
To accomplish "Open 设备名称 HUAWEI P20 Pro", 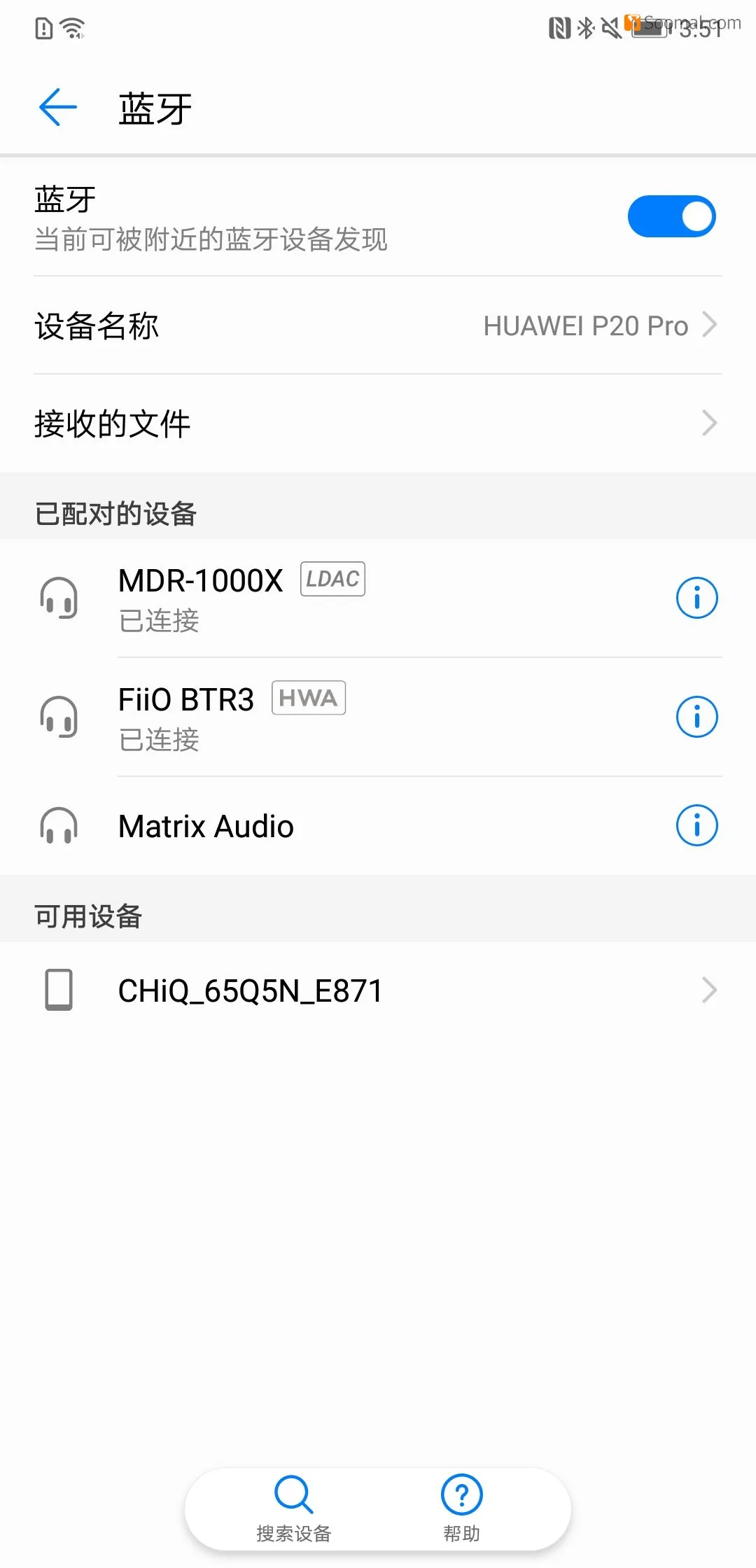I will (x=378, y=325).
